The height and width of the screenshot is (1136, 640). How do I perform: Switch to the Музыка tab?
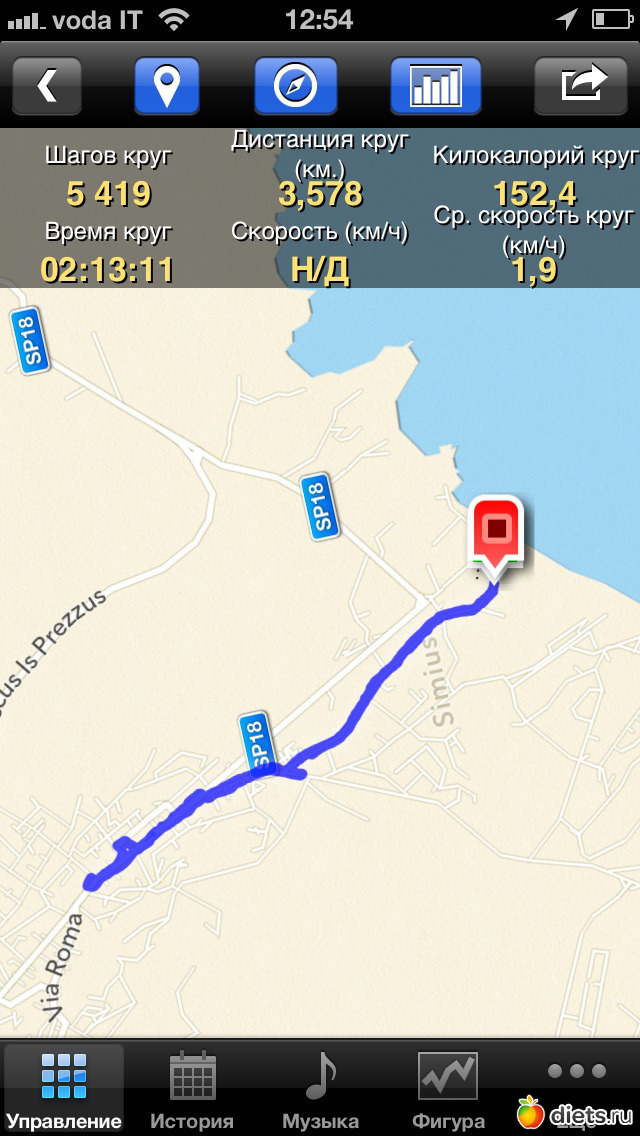pos(320,1090)
